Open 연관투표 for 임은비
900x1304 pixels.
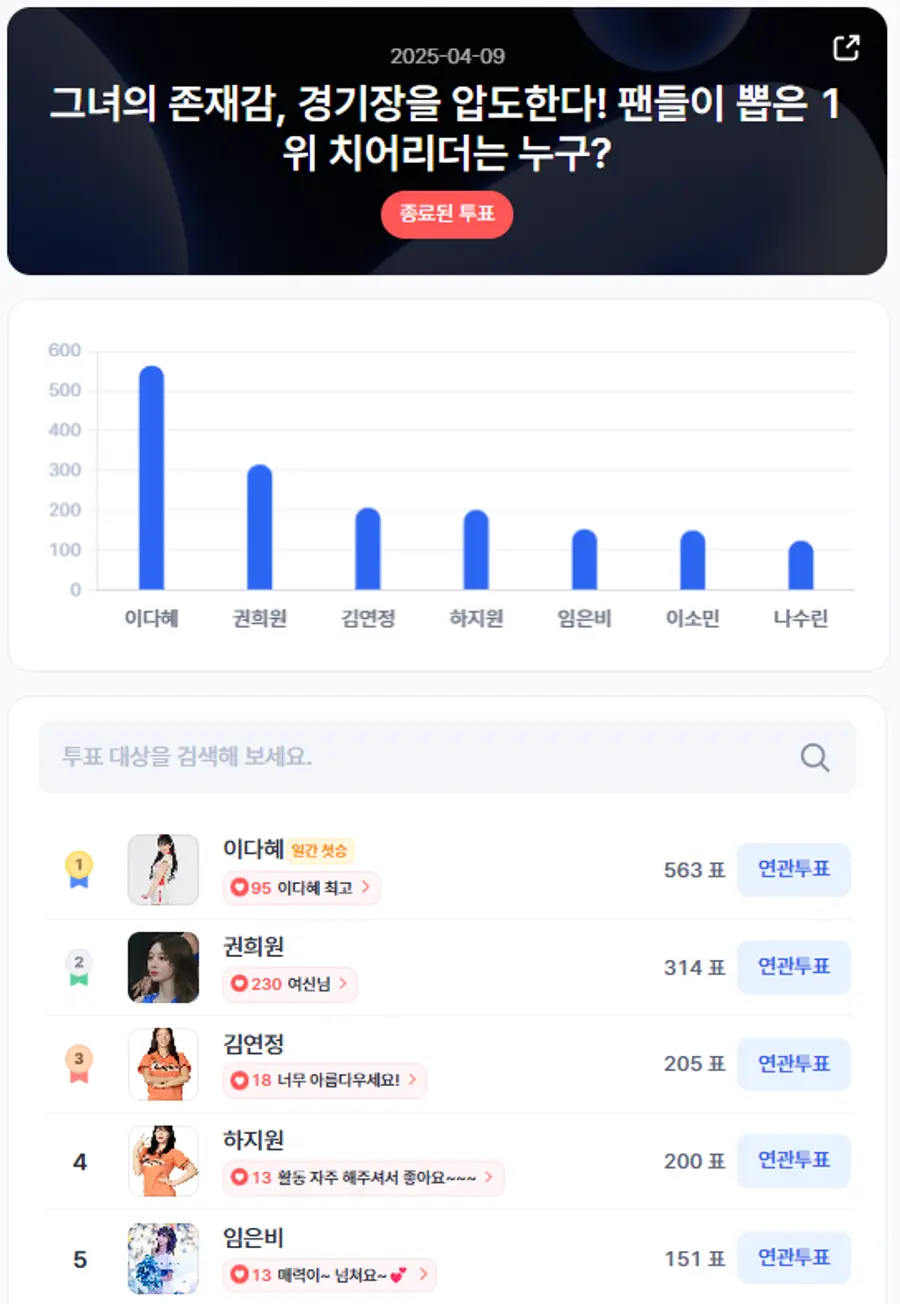coord(794,1258)
